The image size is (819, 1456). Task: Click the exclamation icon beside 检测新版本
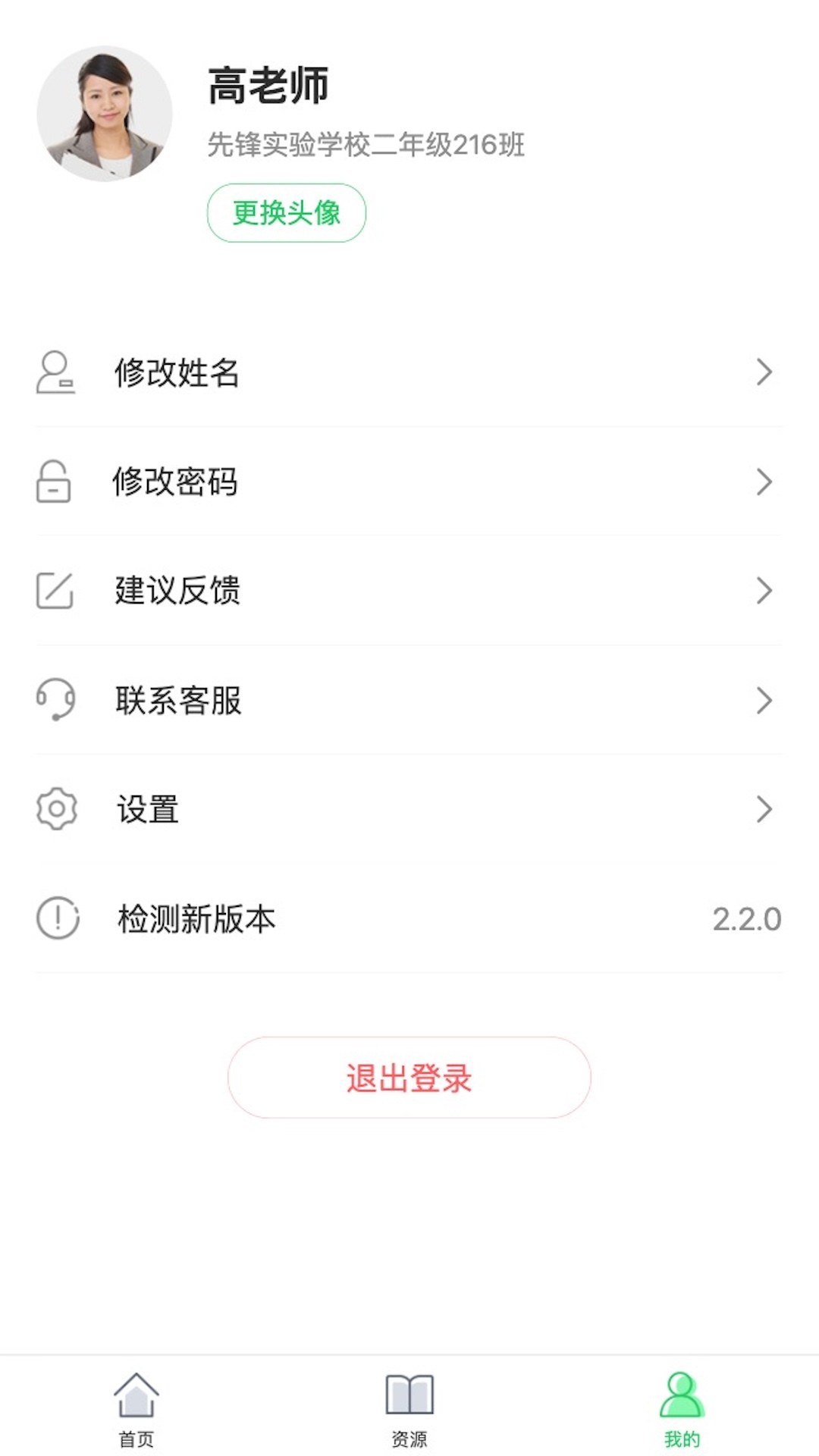click(56, 919)
